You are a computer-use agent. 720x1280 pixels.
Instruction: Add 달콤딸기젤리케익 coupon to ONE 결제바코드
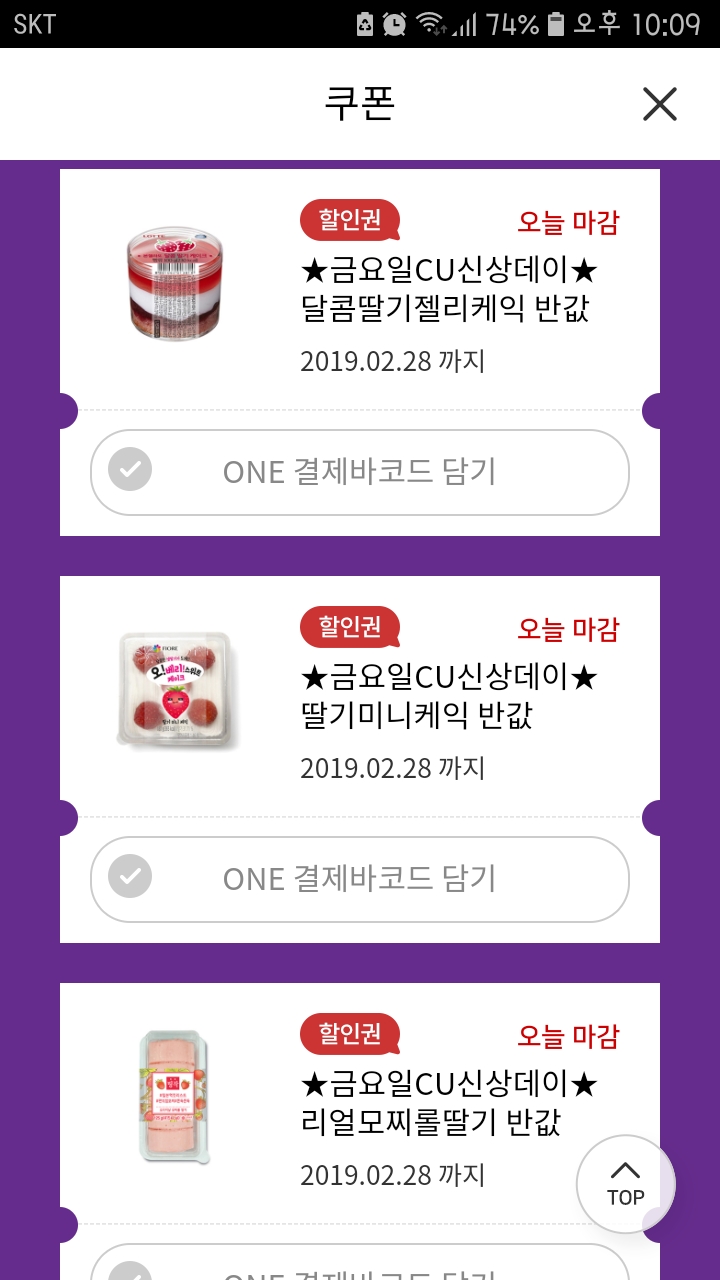pyautogui.click(x=360, y=472)
